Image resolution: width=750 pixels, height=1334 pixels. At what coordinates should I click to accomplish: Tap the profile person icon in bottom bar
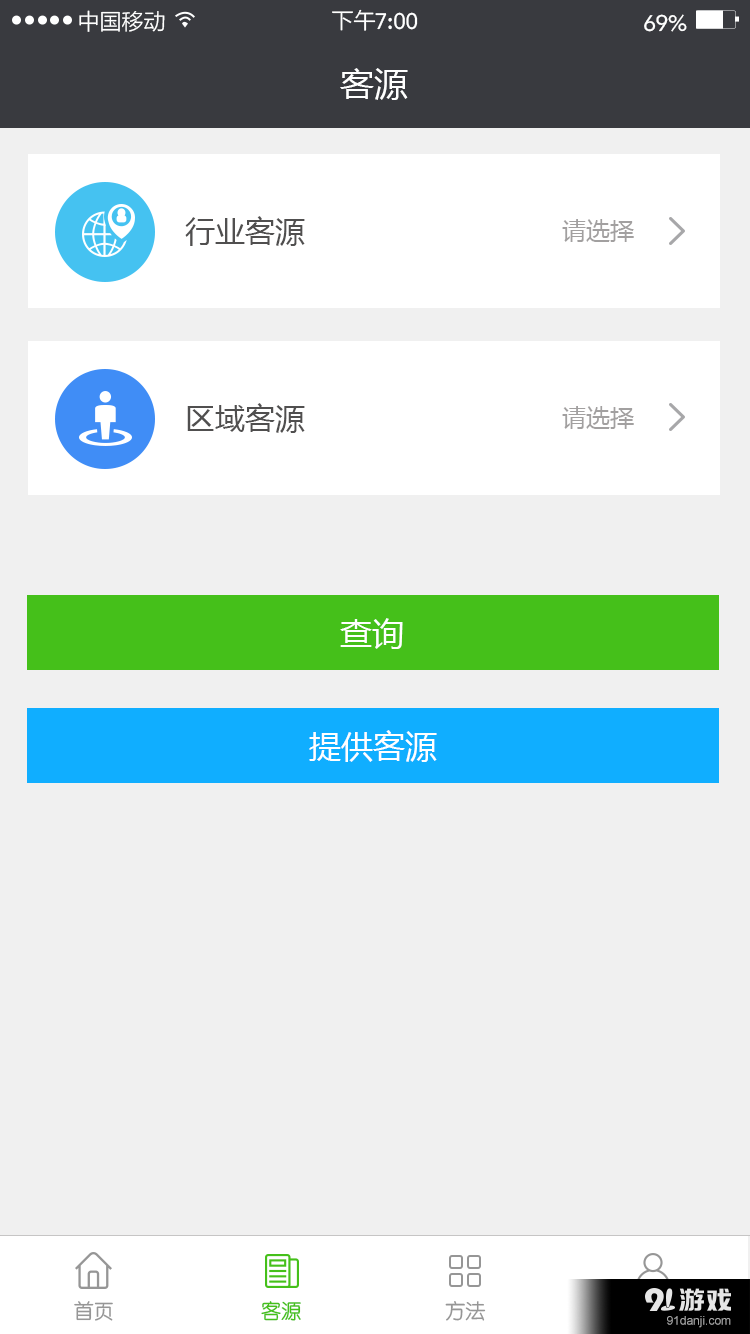(x=653, y=1266)
